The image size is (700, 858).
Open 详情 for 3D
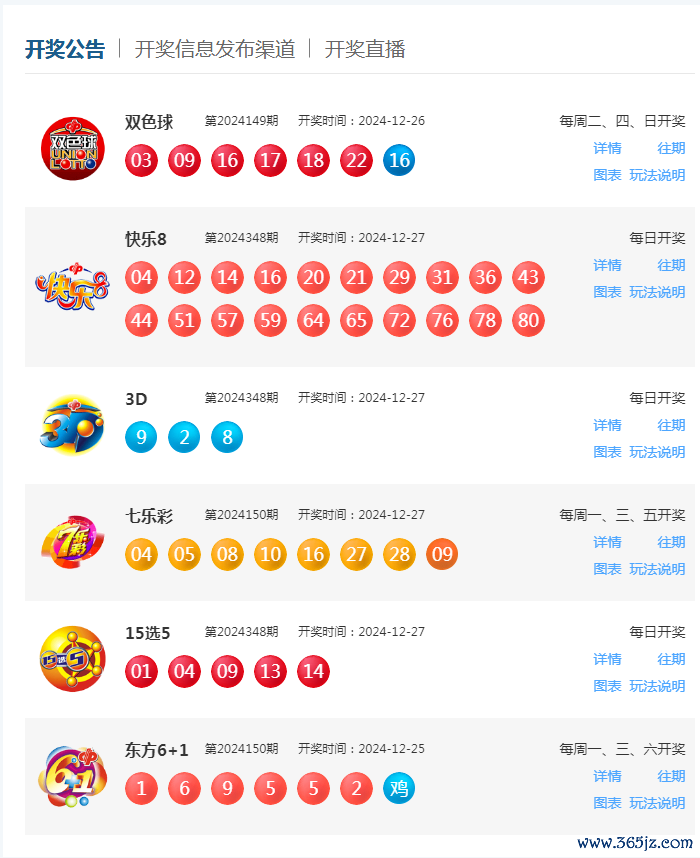607,425
